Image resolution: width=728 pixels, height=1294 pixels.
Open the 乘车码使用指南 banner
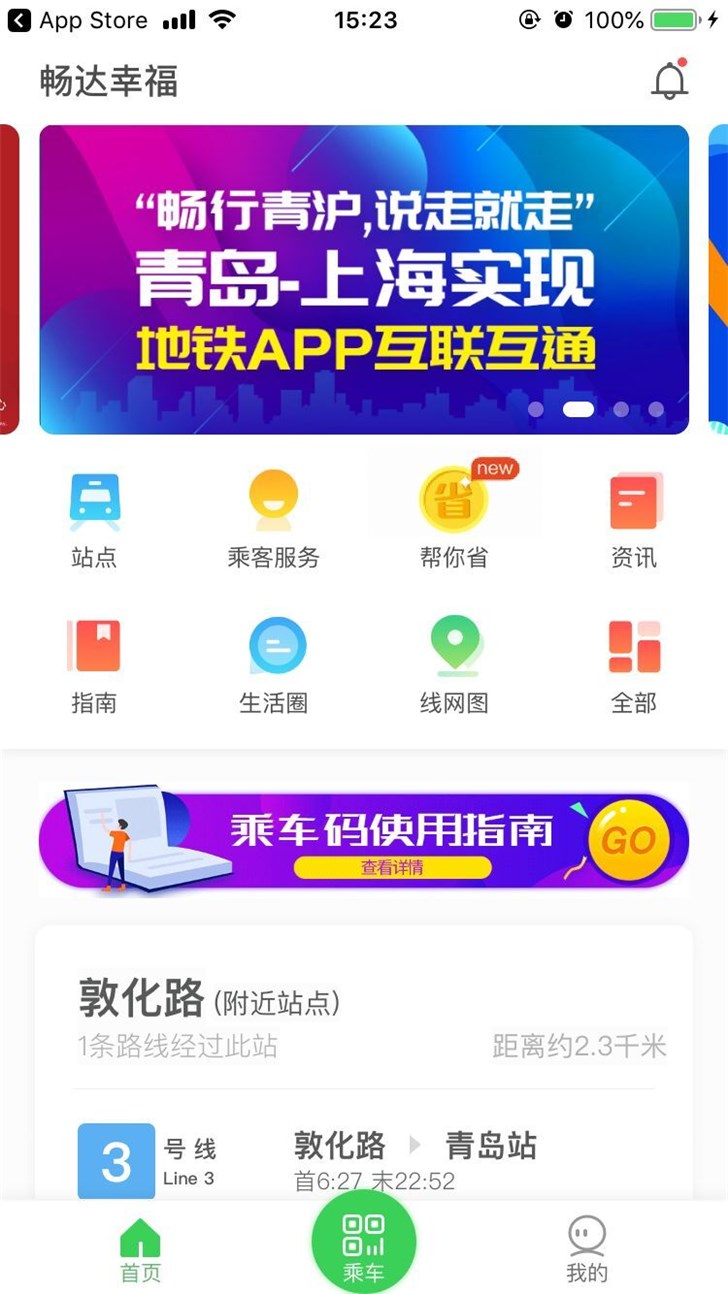click(x=364, y=840)
